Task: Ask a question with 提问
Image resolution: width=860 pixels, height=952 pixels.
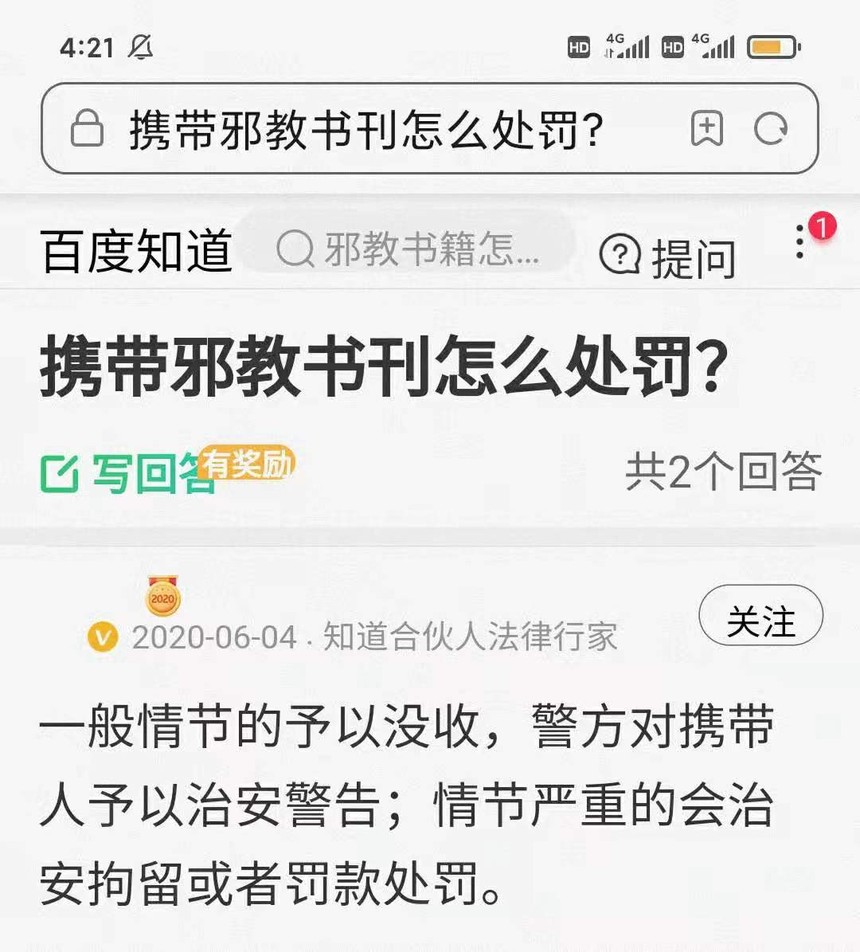Action: point(668,256)
